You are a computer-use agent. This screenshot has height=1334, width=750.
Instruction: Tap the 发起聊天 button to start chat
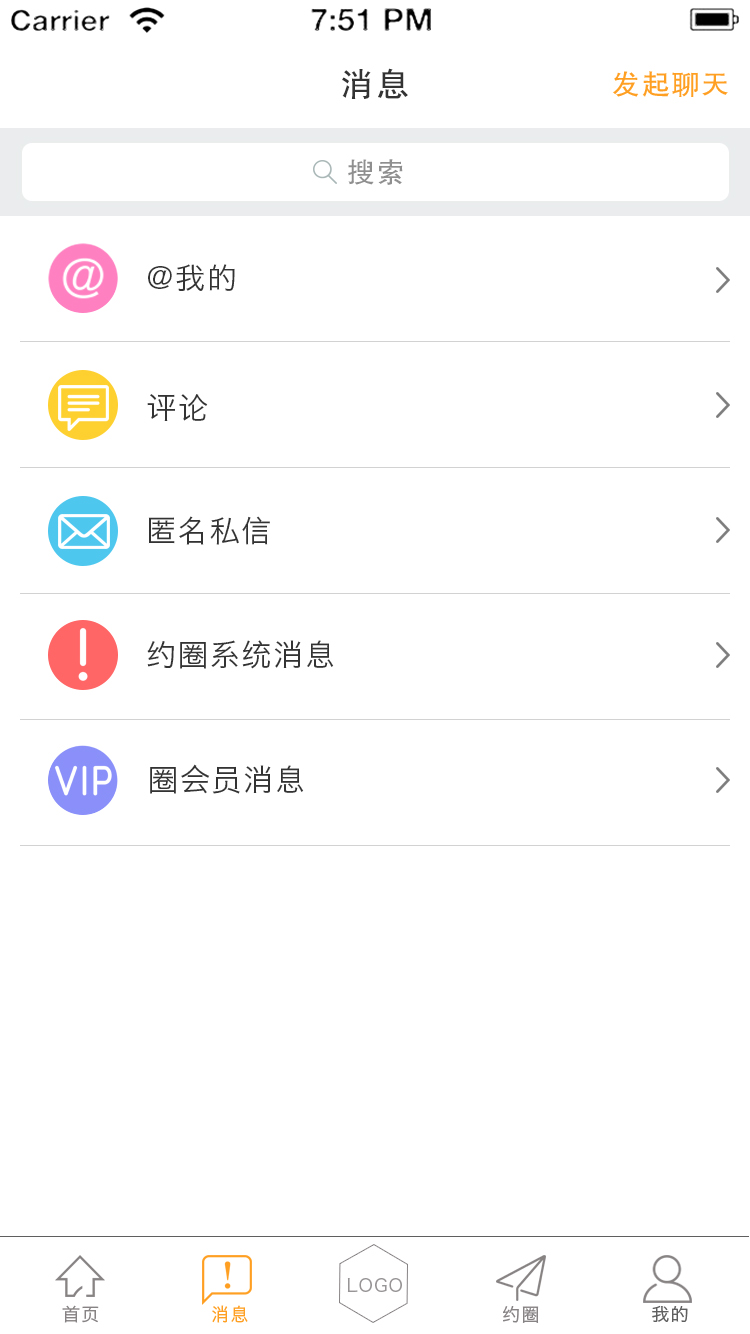coord(673,85)
